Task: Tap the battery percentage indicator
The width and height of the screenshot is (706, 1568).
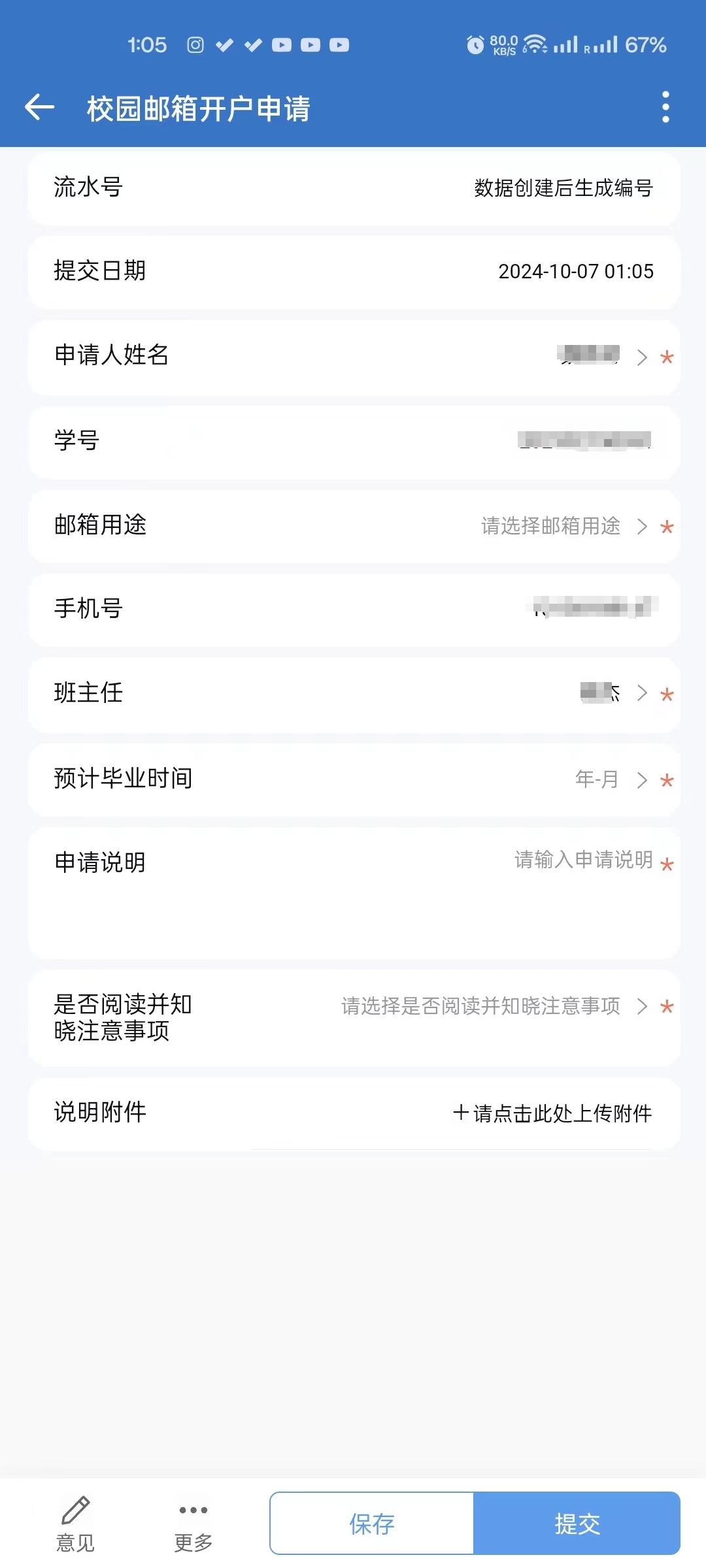Action: coord(646,44)
